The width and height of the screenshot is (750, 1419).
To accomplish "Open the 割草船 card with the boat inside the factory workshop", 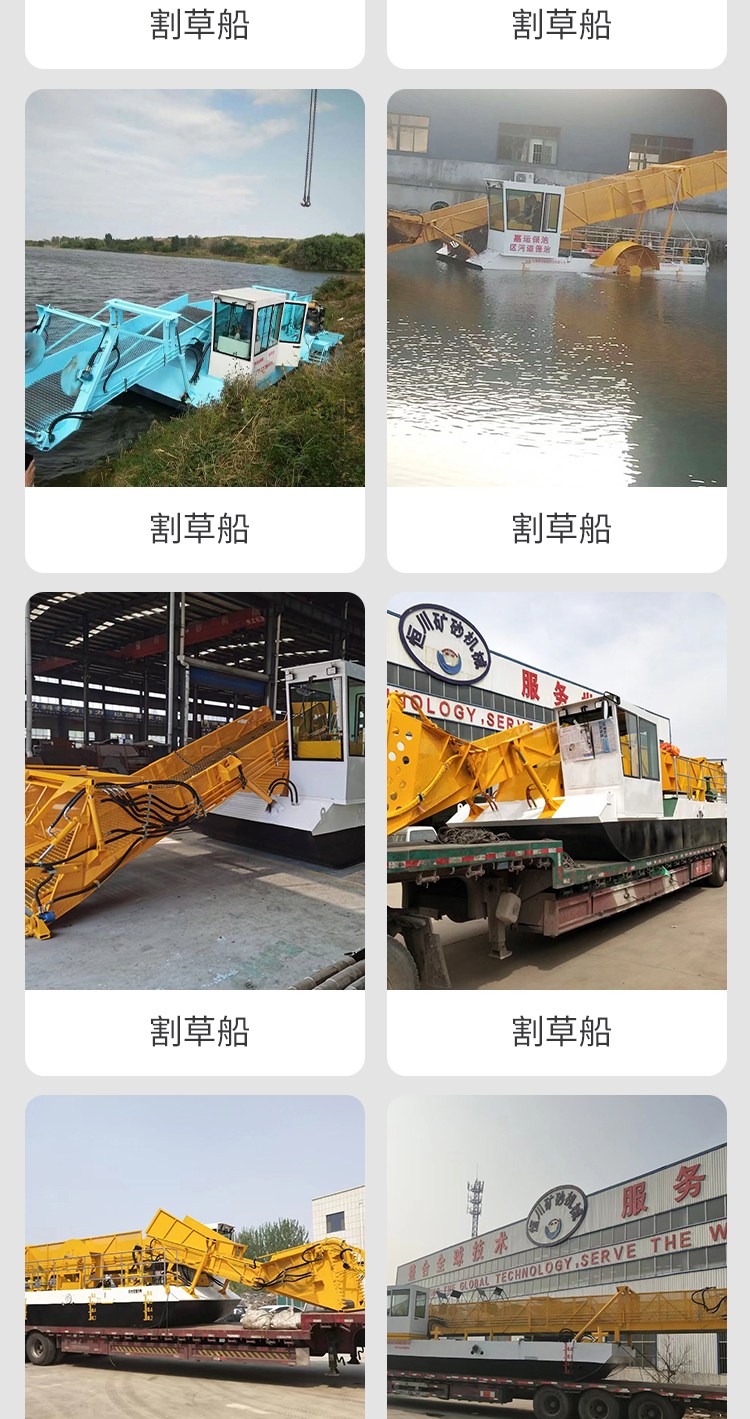I will (195, 834).
